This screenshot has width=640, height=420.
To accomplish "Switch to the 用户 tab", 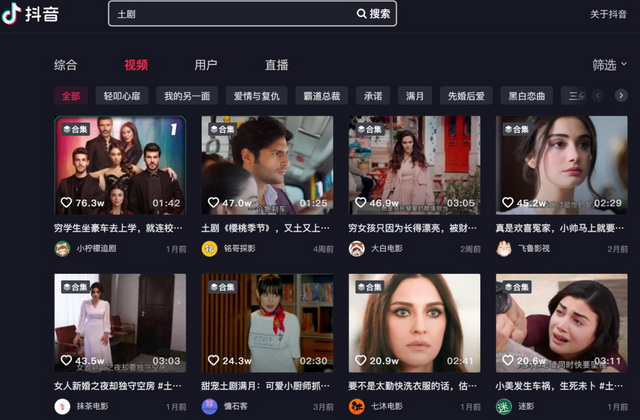I will (206, 65).
